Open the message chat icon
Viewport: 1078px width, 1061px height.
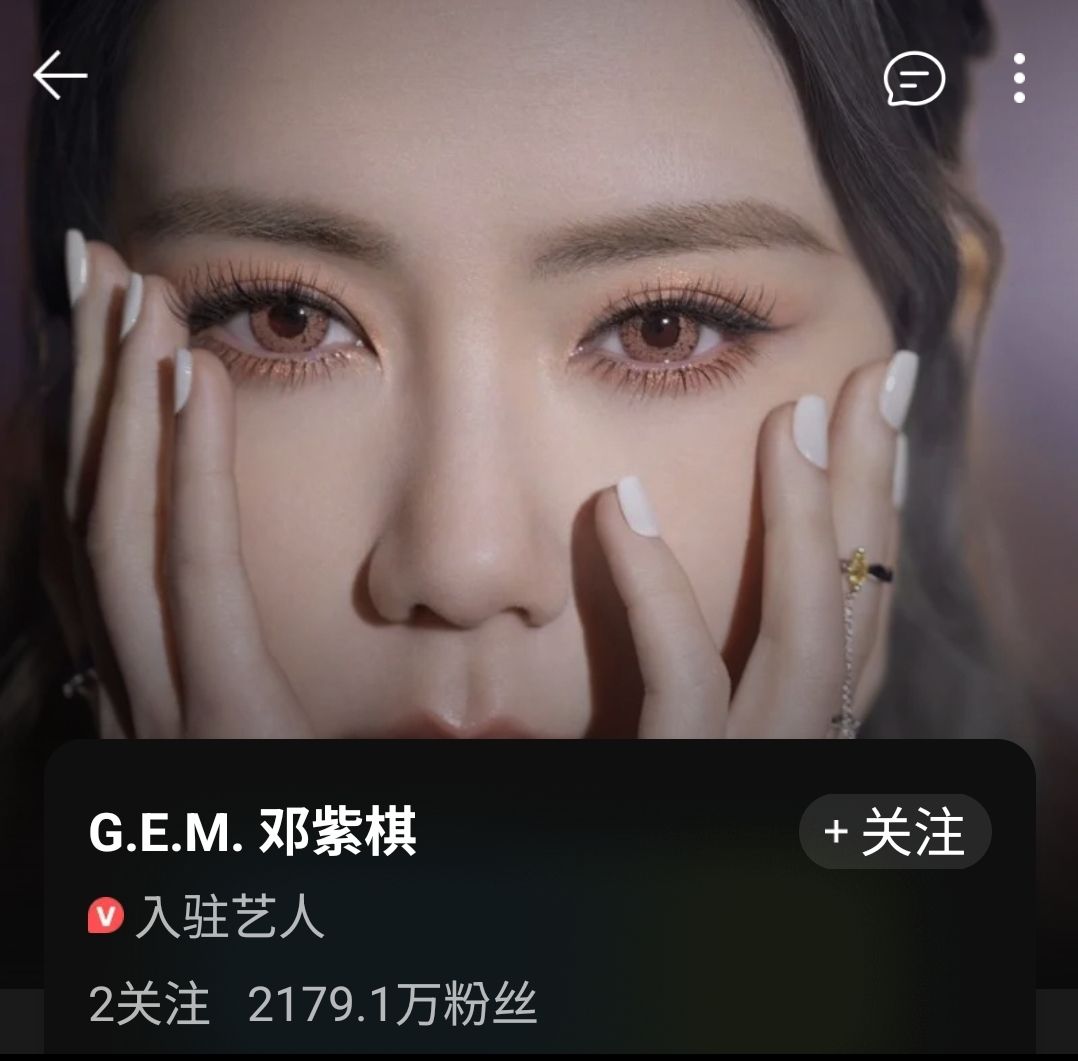(914, 79)
